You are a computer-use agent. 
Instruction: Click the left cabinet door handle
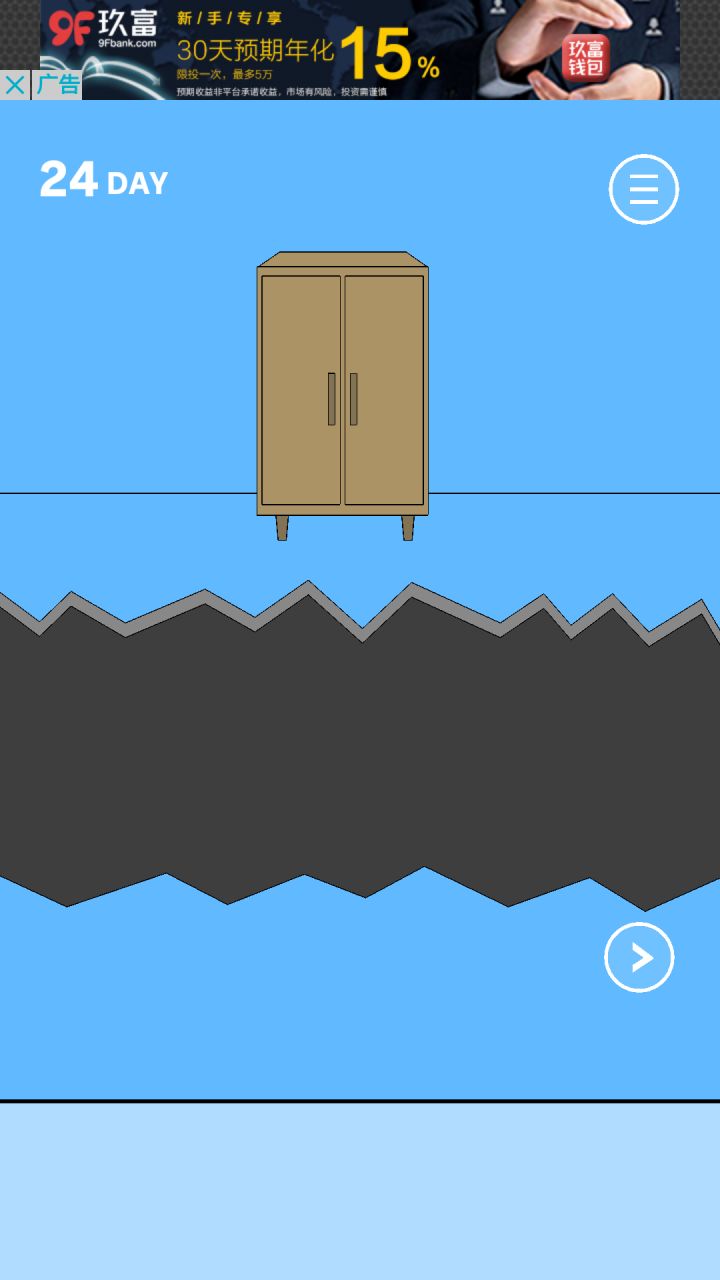(x=331, y=399)
